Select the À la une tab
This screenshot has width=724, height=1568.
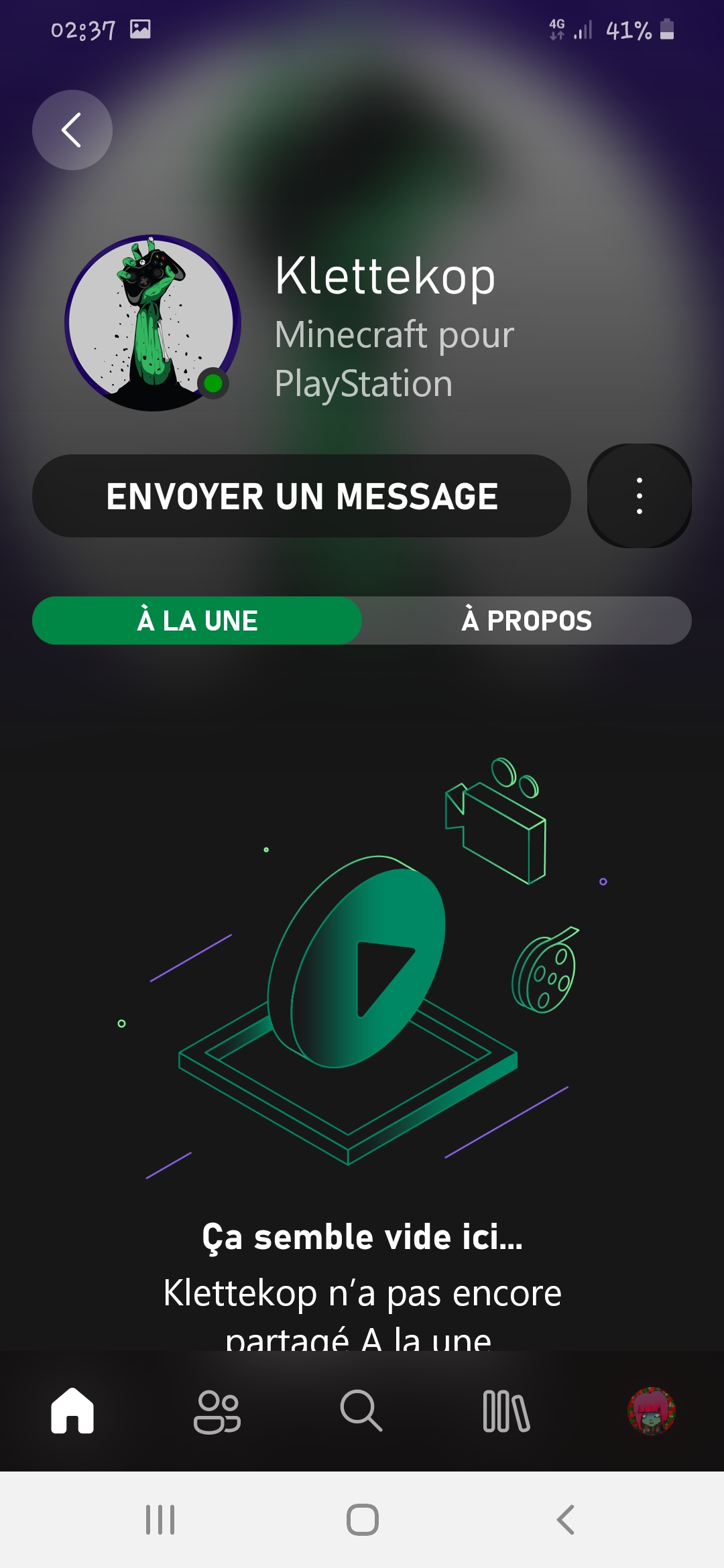tap(197, 620)
